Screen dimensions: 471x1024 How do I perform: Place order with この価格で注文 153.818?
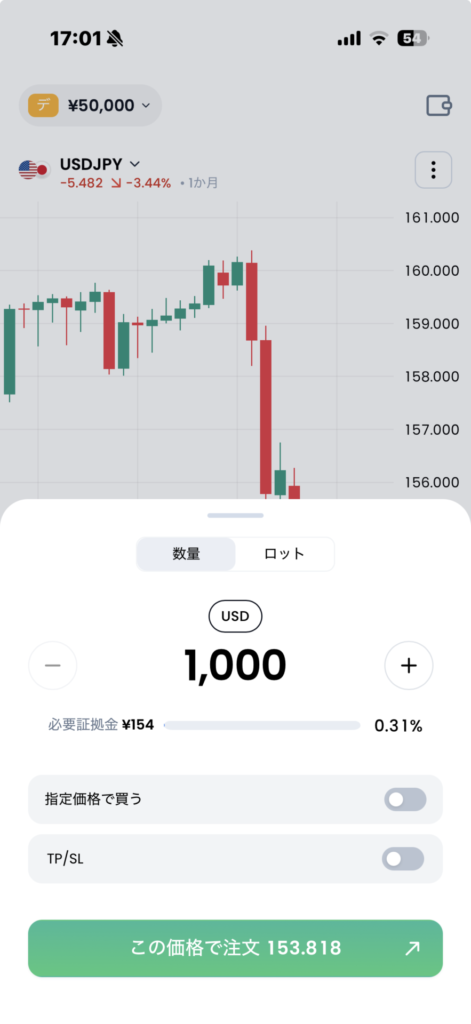(235, 948)
